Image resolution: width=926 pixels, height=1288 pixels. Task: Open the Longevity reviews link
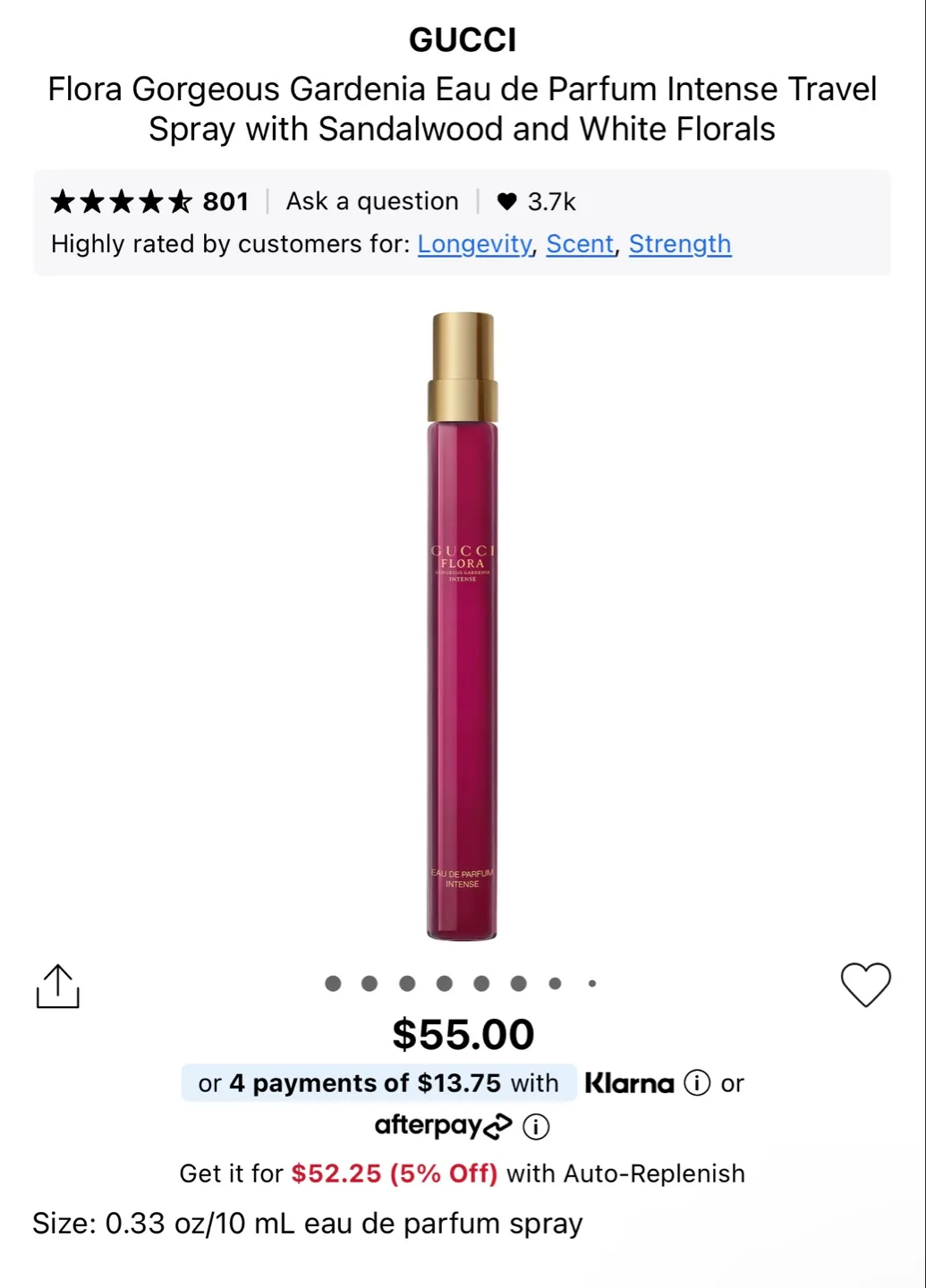[474, 243]
